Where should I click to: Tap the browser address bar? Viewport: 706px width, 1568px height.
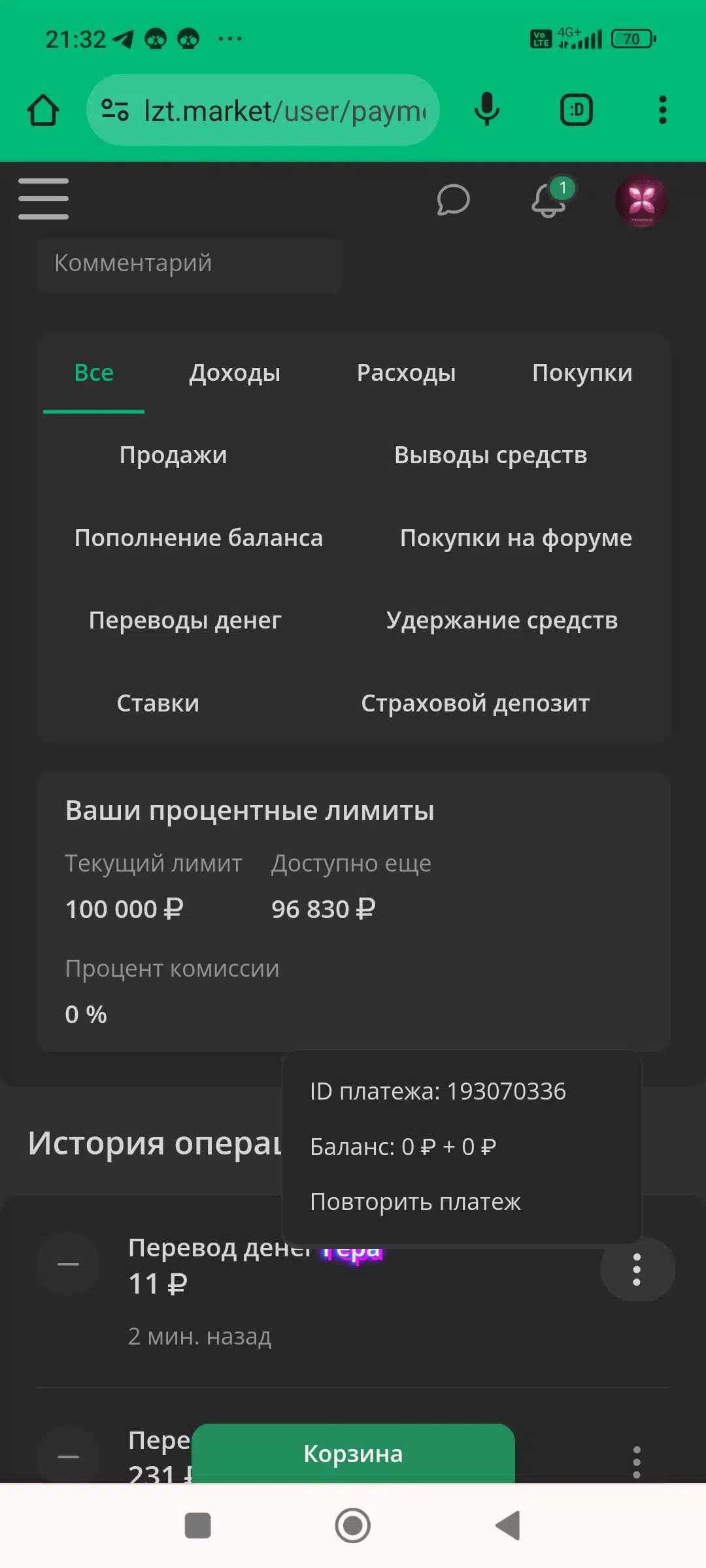point(275,110)
